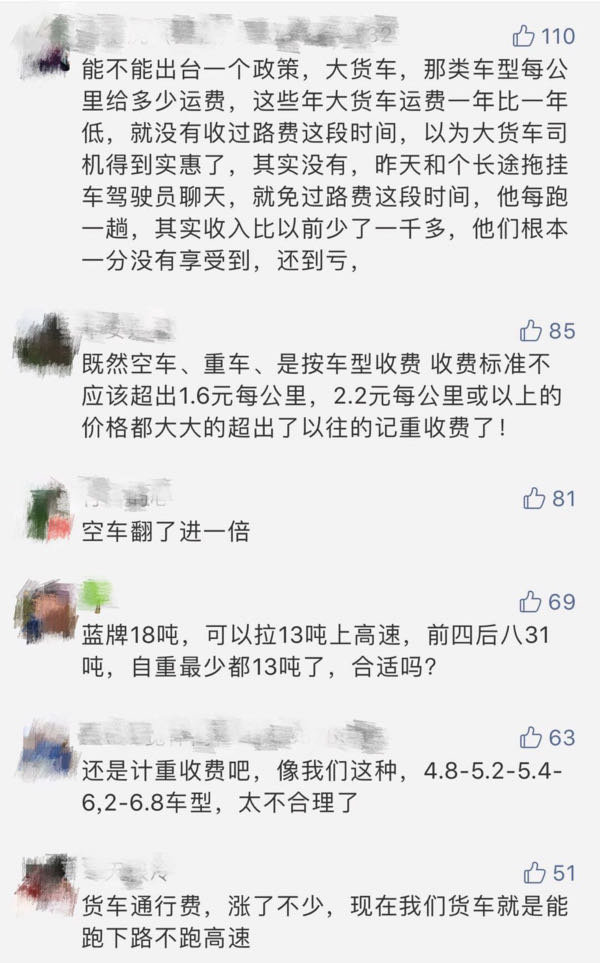Like the comment '空车翻了进一倍'
This screenshot has height=963, width=600.
pyautogui.click(x=534, y=498)
